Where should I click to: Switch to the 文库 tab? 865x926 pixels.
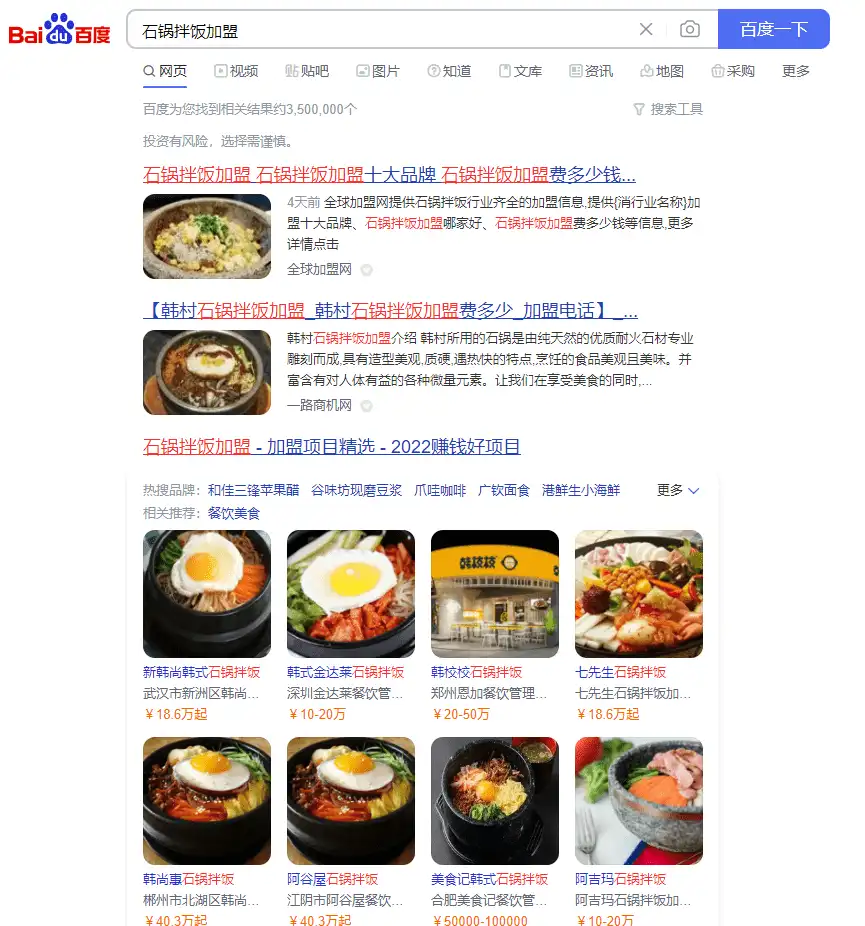point(520,71)
